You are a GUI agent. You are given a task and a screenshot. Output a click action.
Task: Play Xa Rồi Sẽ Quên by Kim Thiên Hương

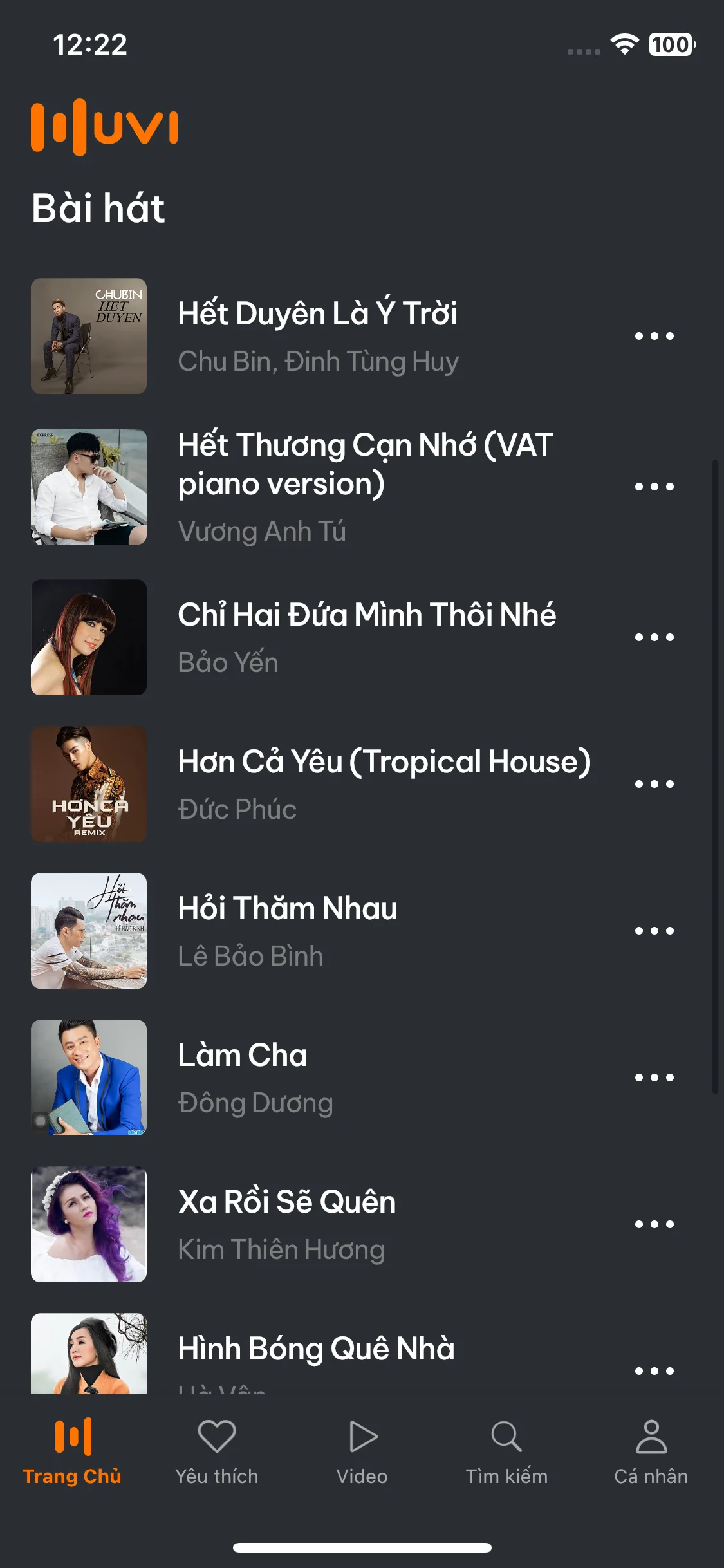point(287,1224)
